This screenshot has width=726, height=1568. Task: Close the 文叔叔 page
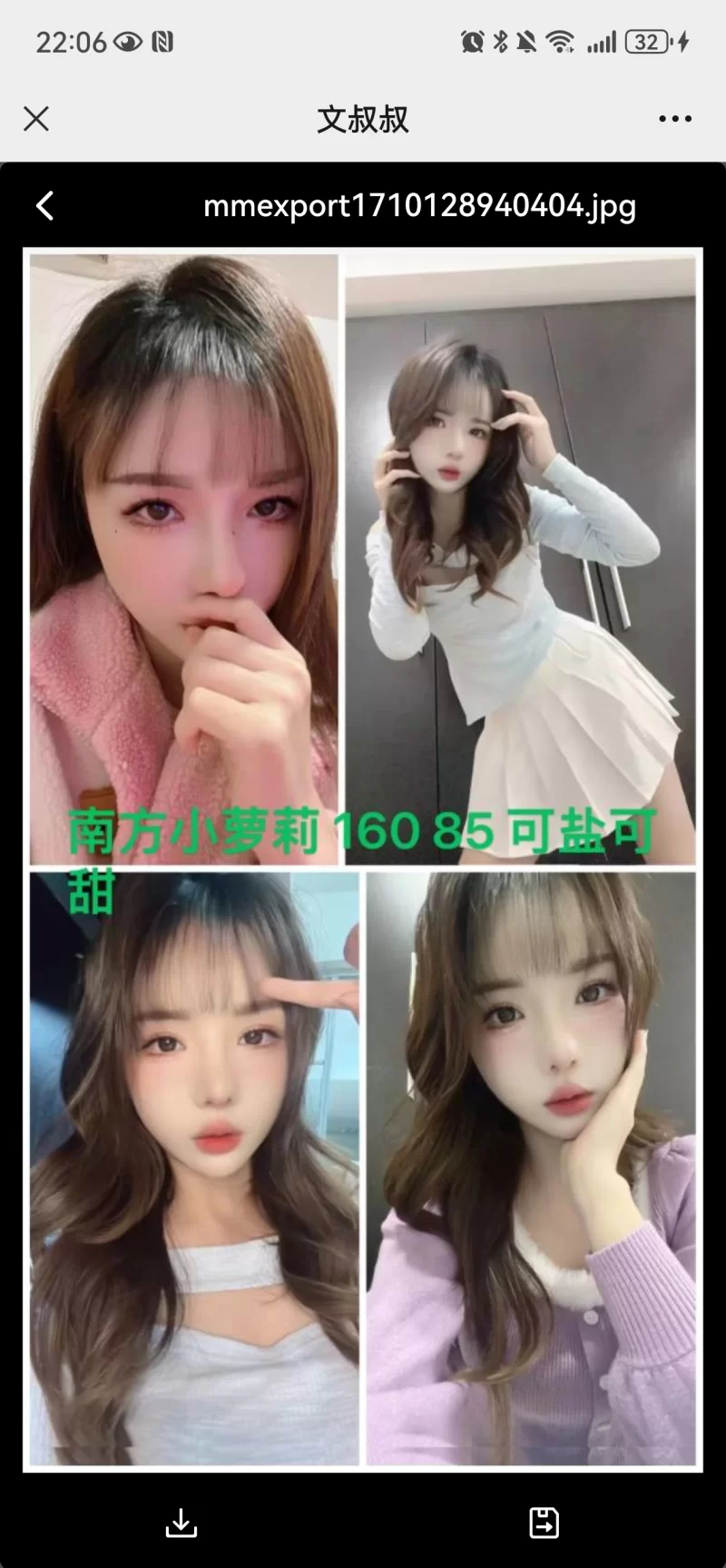point(36,119)
